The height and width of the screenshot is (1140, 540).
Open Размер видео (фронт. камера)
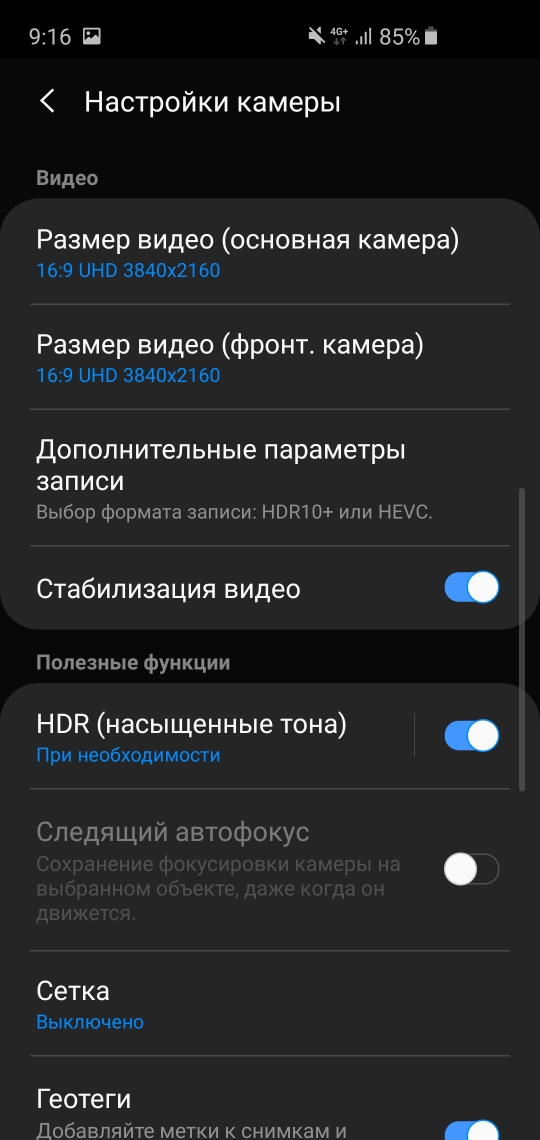click(x=270, y=357)
